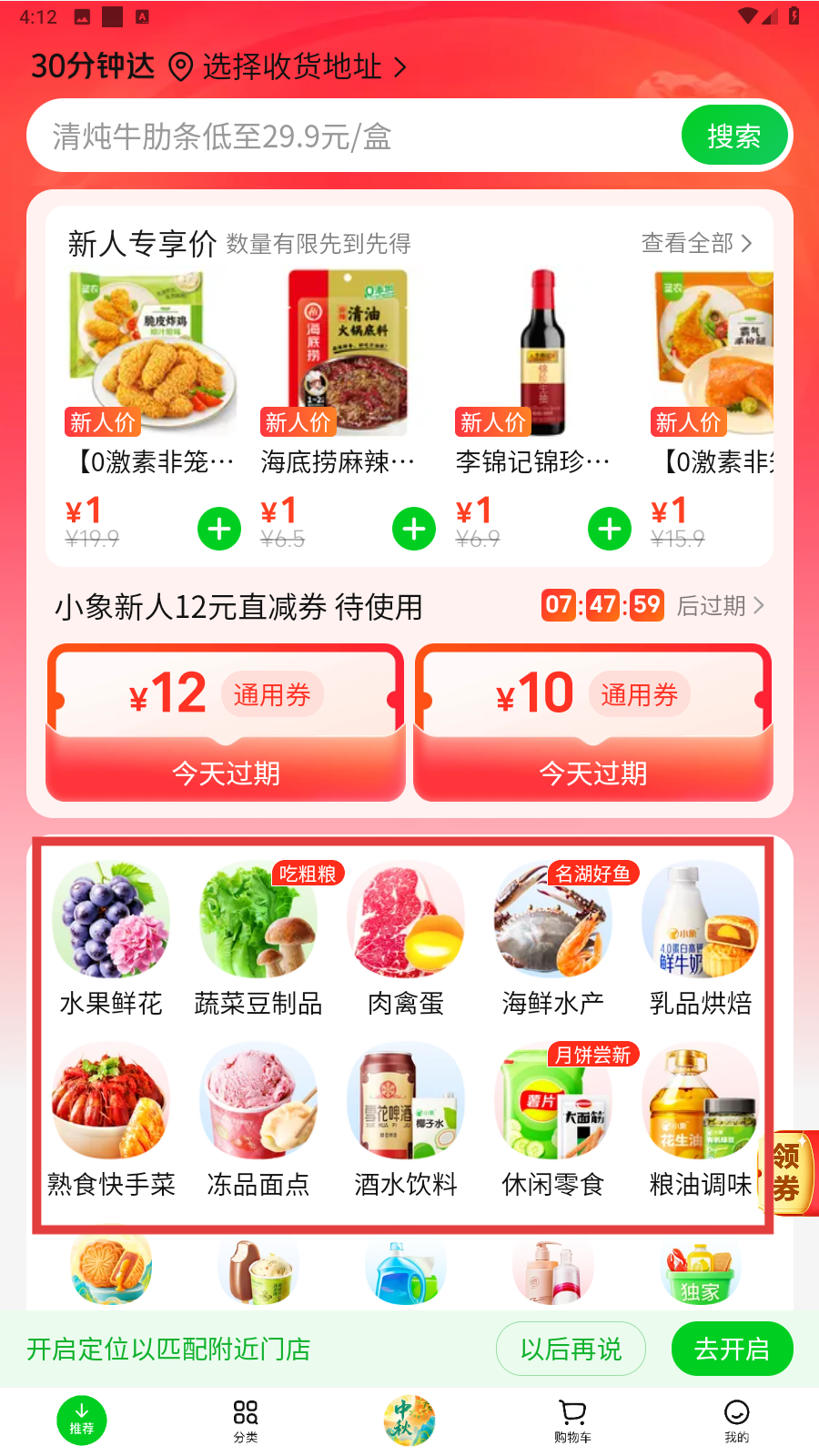Image resolution: width=819 pixels, height=1456 pixels.
Task: Open 乳品烘焙 category
Action: click(x=701, y=939)
